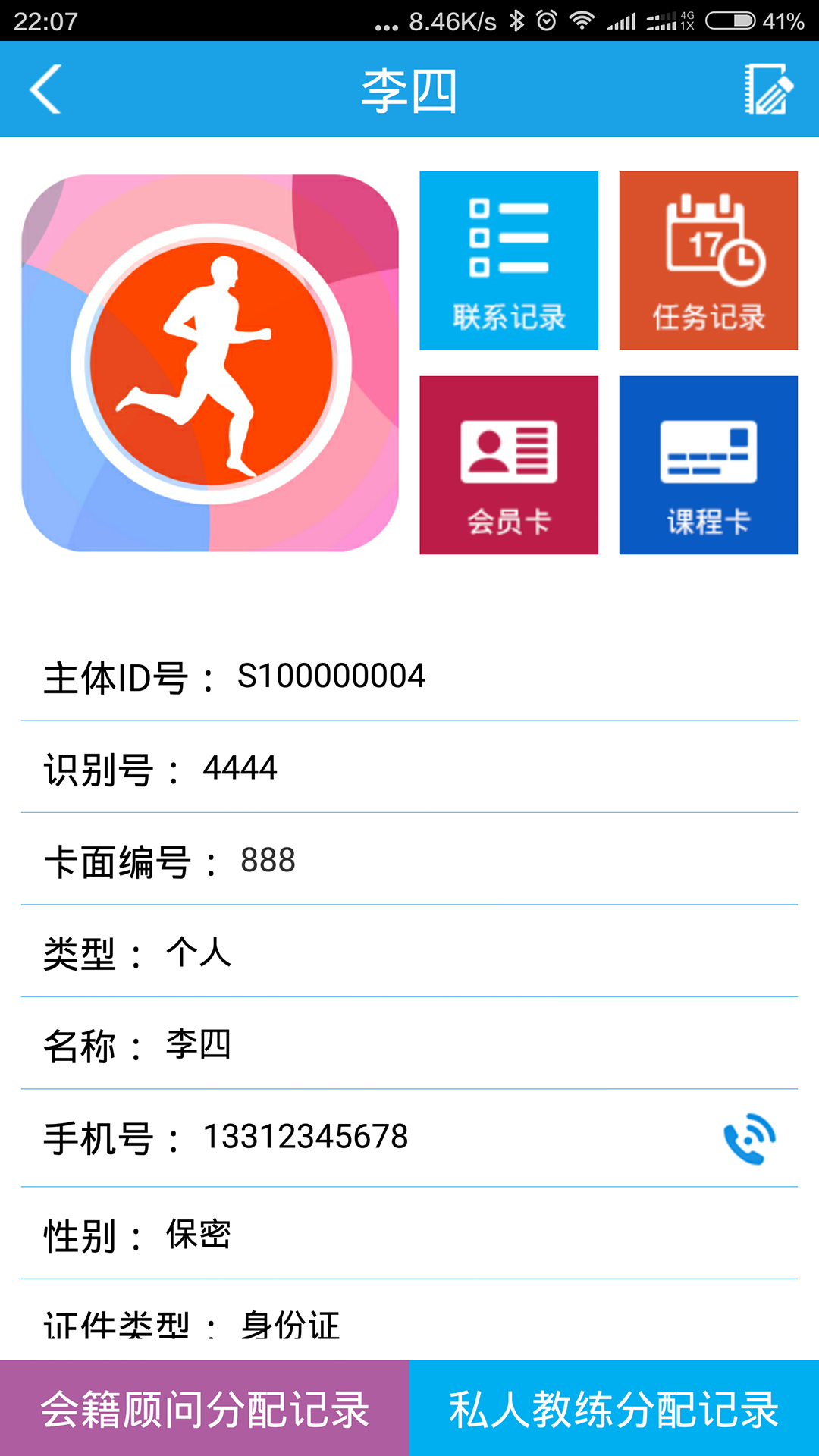
Task: Open 任务记录 tile
Action: (708, 260)
